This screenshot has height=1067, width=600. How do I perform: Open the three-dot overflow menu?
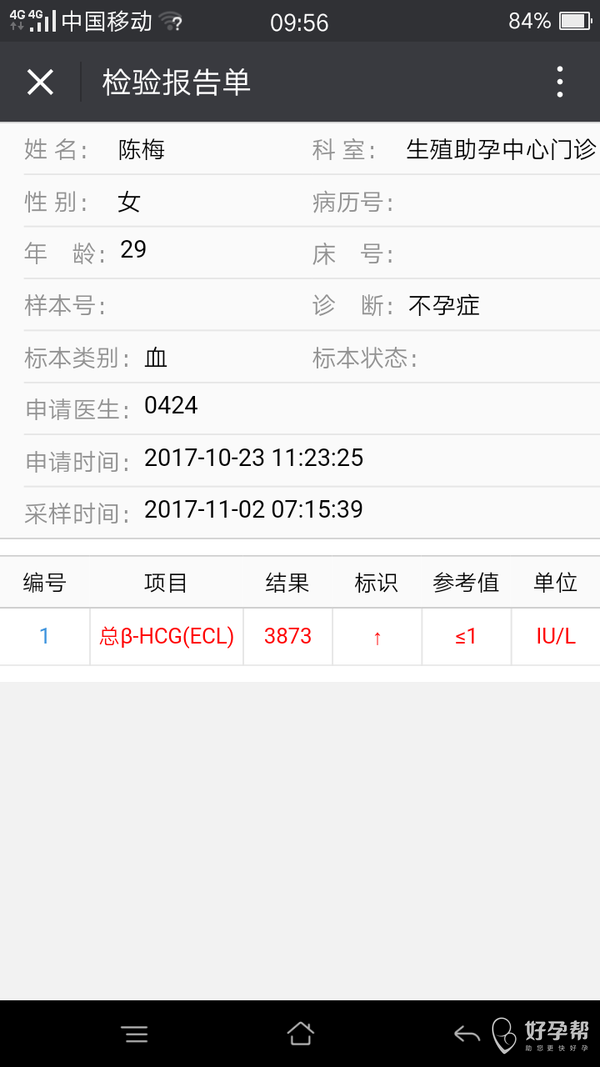click(x=560, y=82)
